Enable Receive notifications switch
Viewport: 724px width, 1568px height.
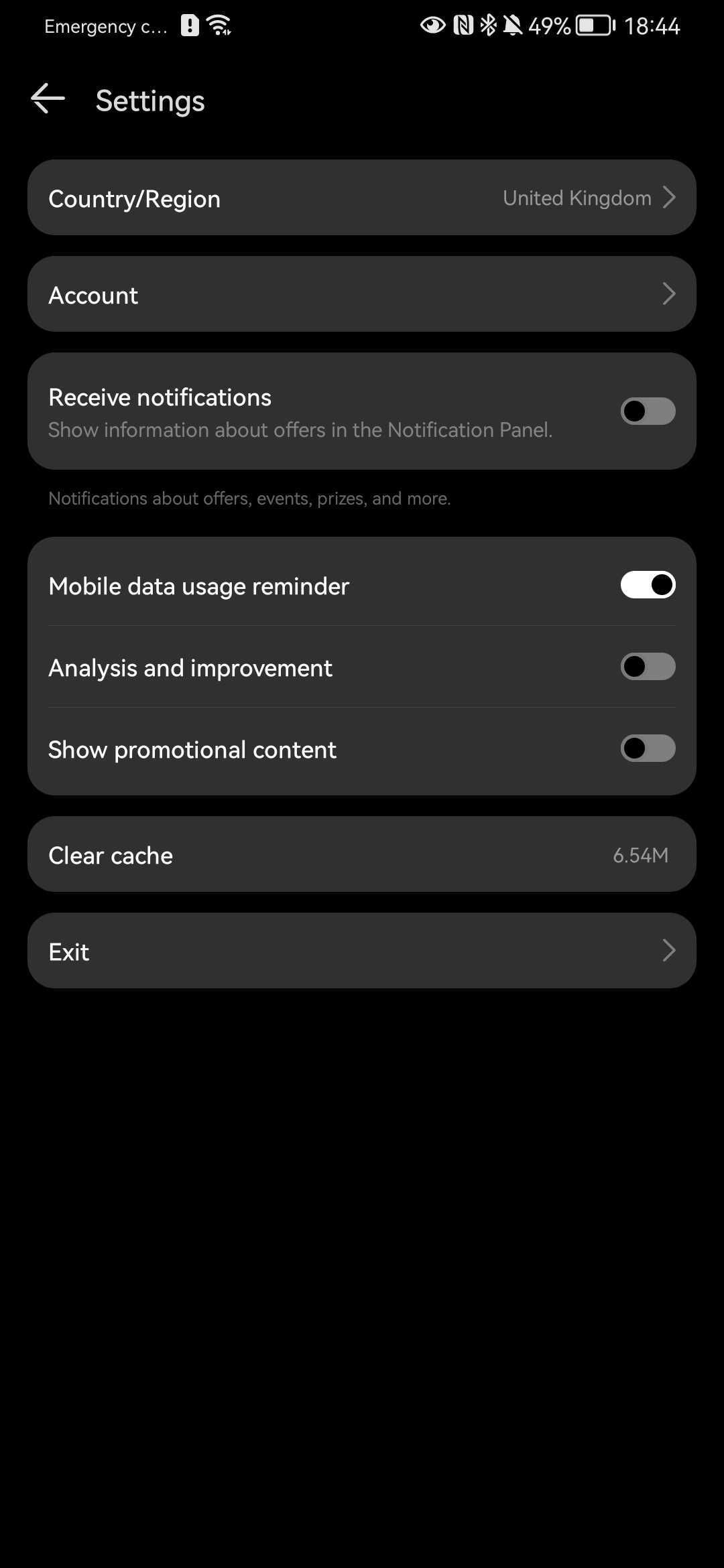pyautogui.click(x=647, y=411)
